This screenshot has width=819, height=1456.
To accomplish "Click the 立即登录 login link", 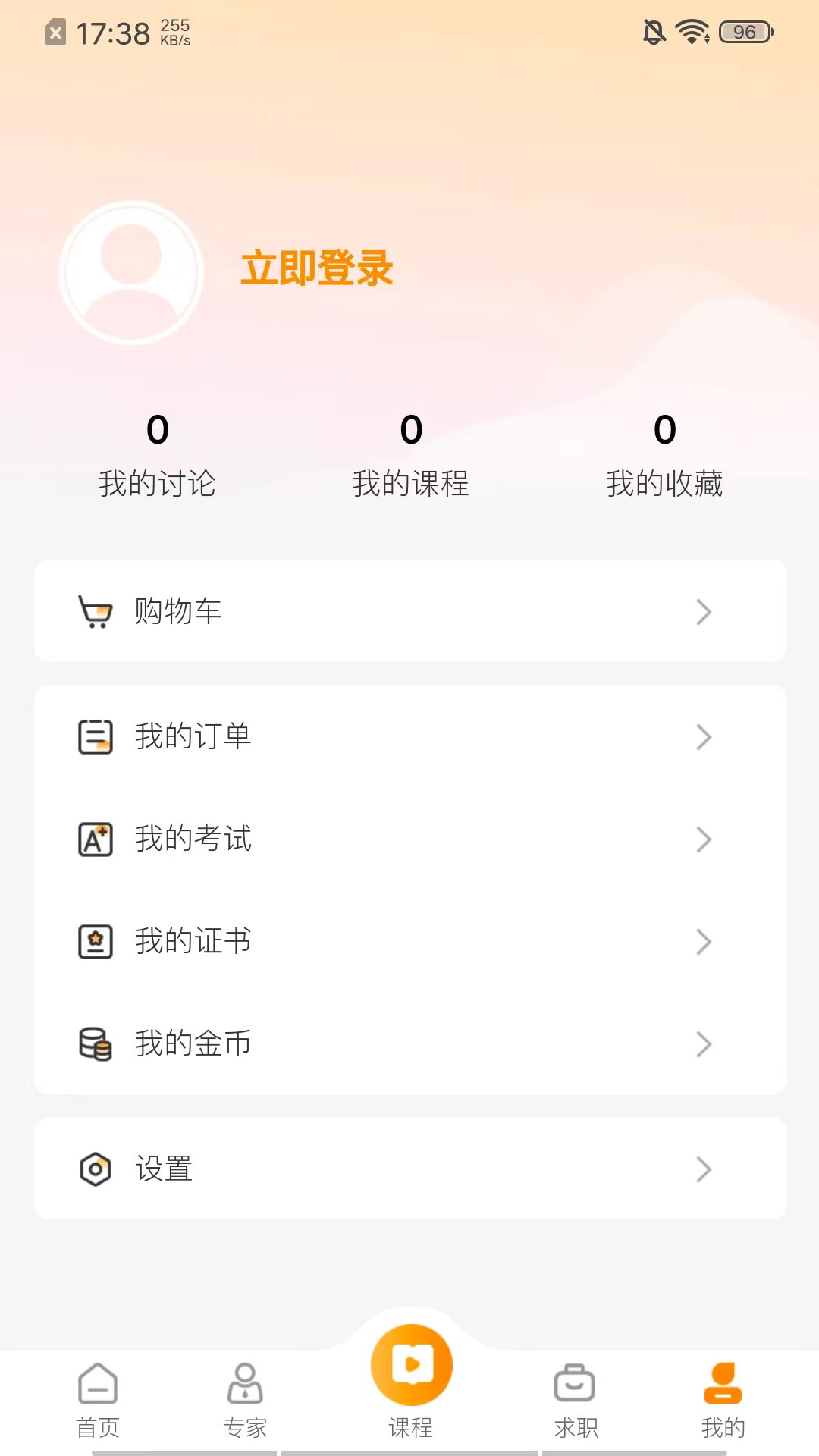I will pos(317,269).
